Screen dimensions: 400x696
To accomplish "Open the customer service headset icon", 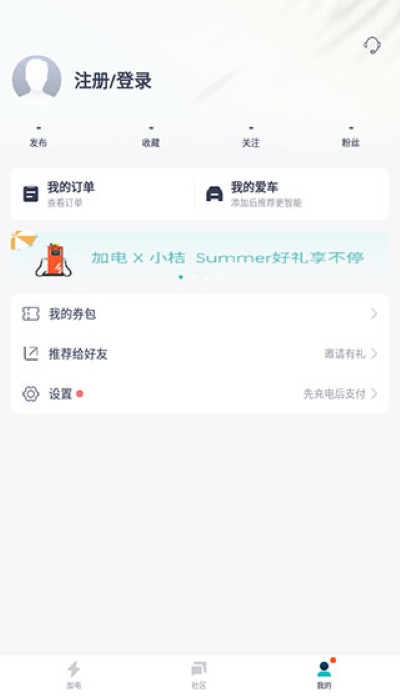I will click(x=372, y=45).
